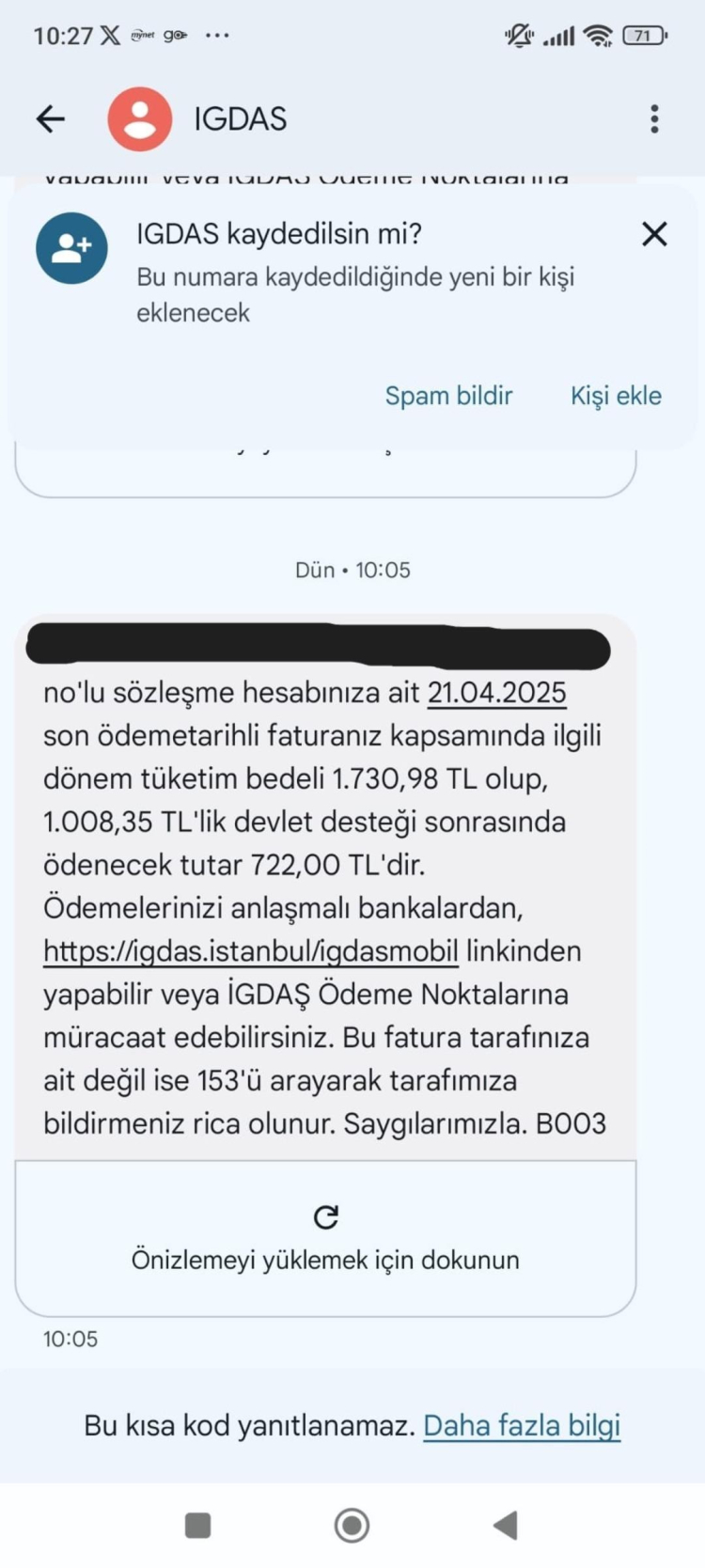This screenshot has width=705, height=1568.
Task: Open the igdas.istanbul/igdasmobil link
Action: (x=251, y=951)
